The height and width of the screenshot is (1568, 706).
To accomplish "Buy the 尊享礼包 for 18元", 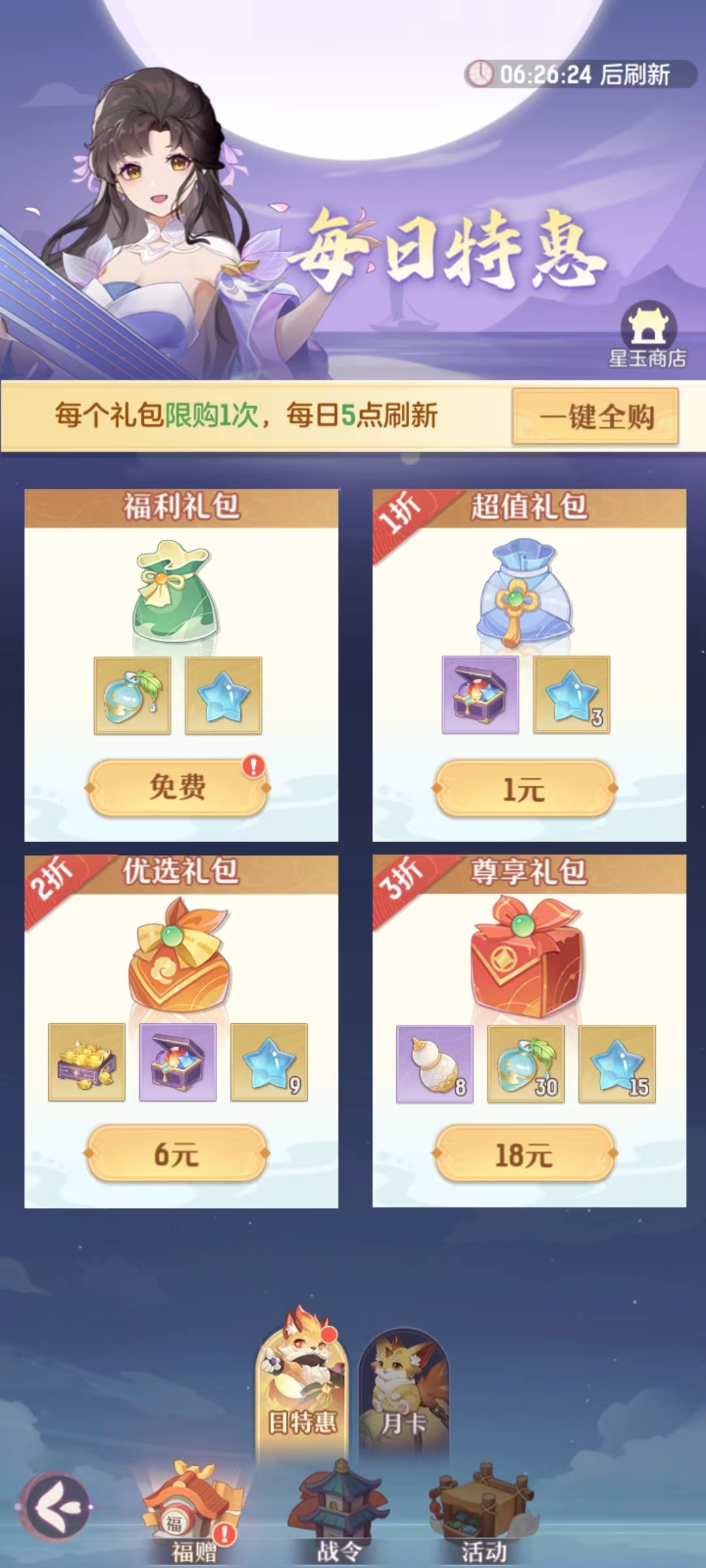I will [524, 1155].
